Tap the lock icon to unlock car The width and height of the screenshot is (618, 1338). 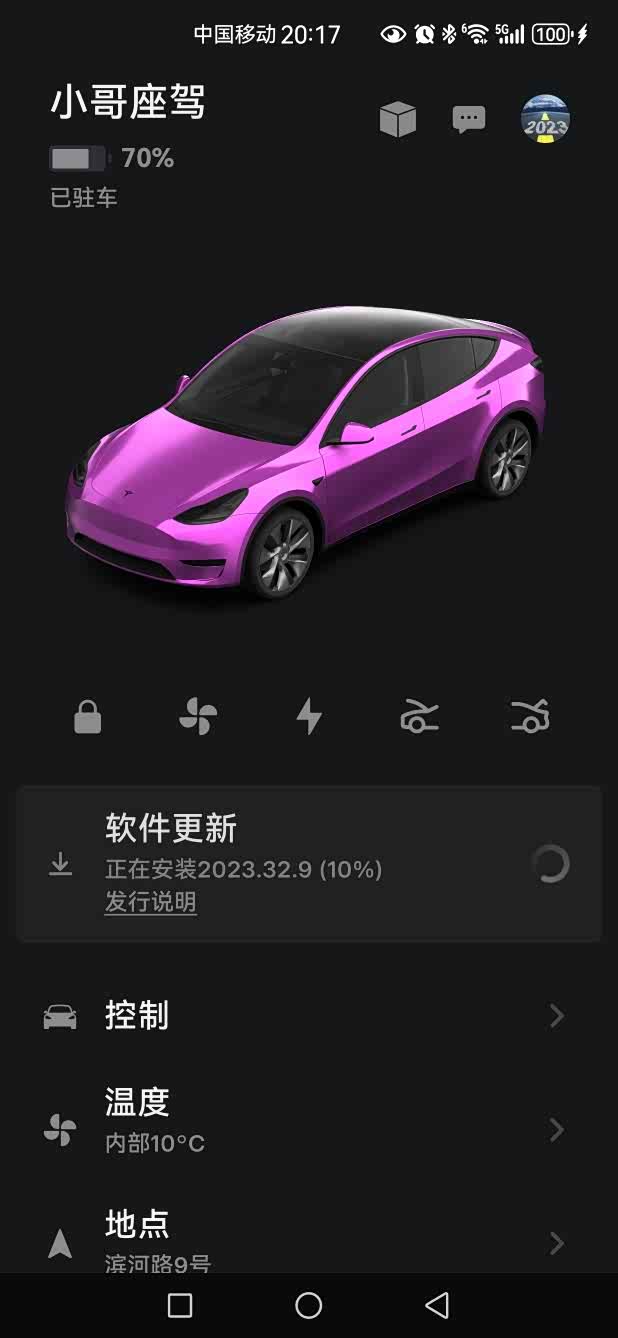[88, 717]
